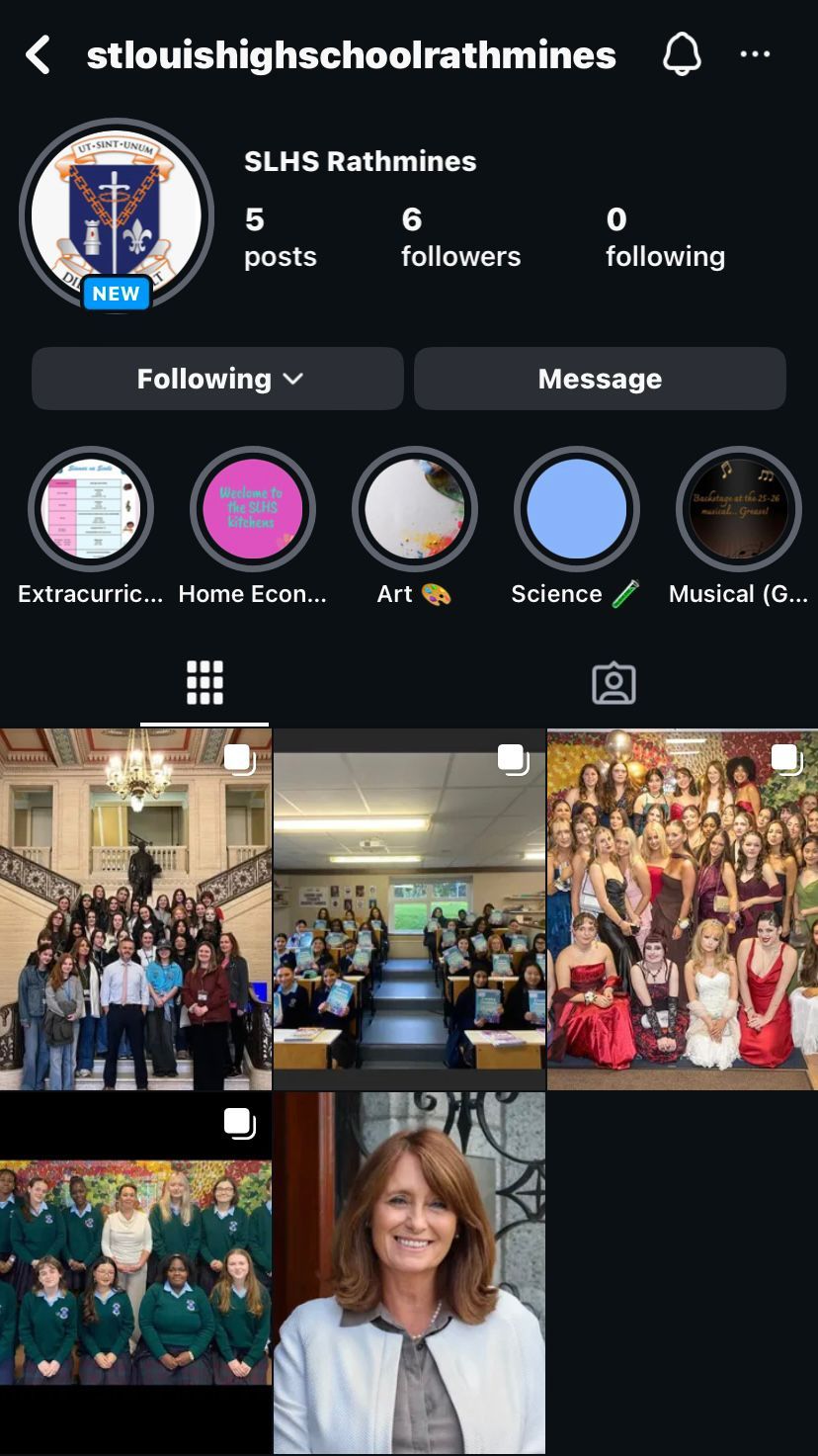View the SLHS Rathmines profile picture story
Image resolution: width=818 pixels, height=1456 pixels.
pos(116,215)
